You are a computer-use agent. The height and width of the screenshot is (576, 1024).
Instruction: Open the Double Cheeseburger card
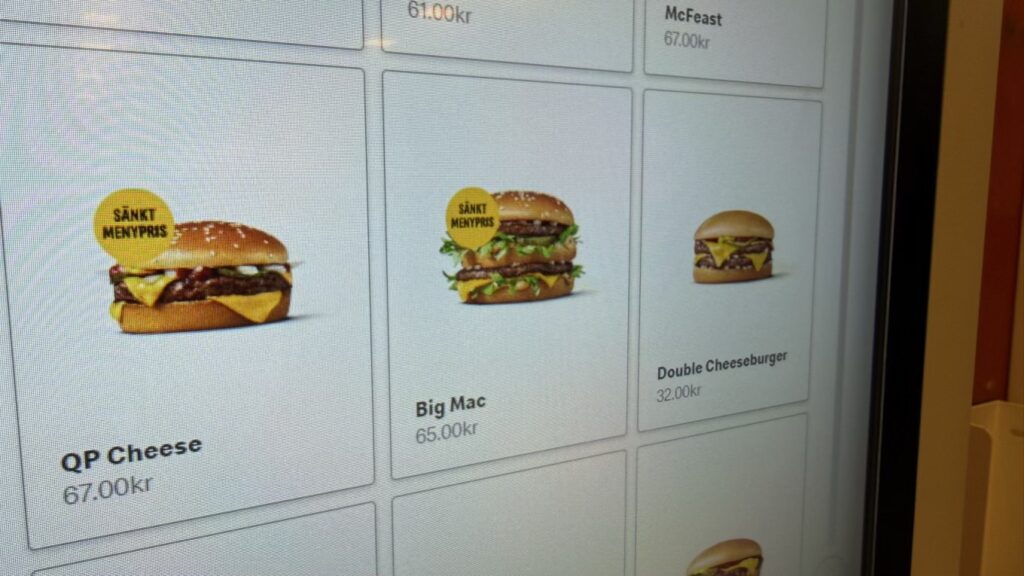730,260
